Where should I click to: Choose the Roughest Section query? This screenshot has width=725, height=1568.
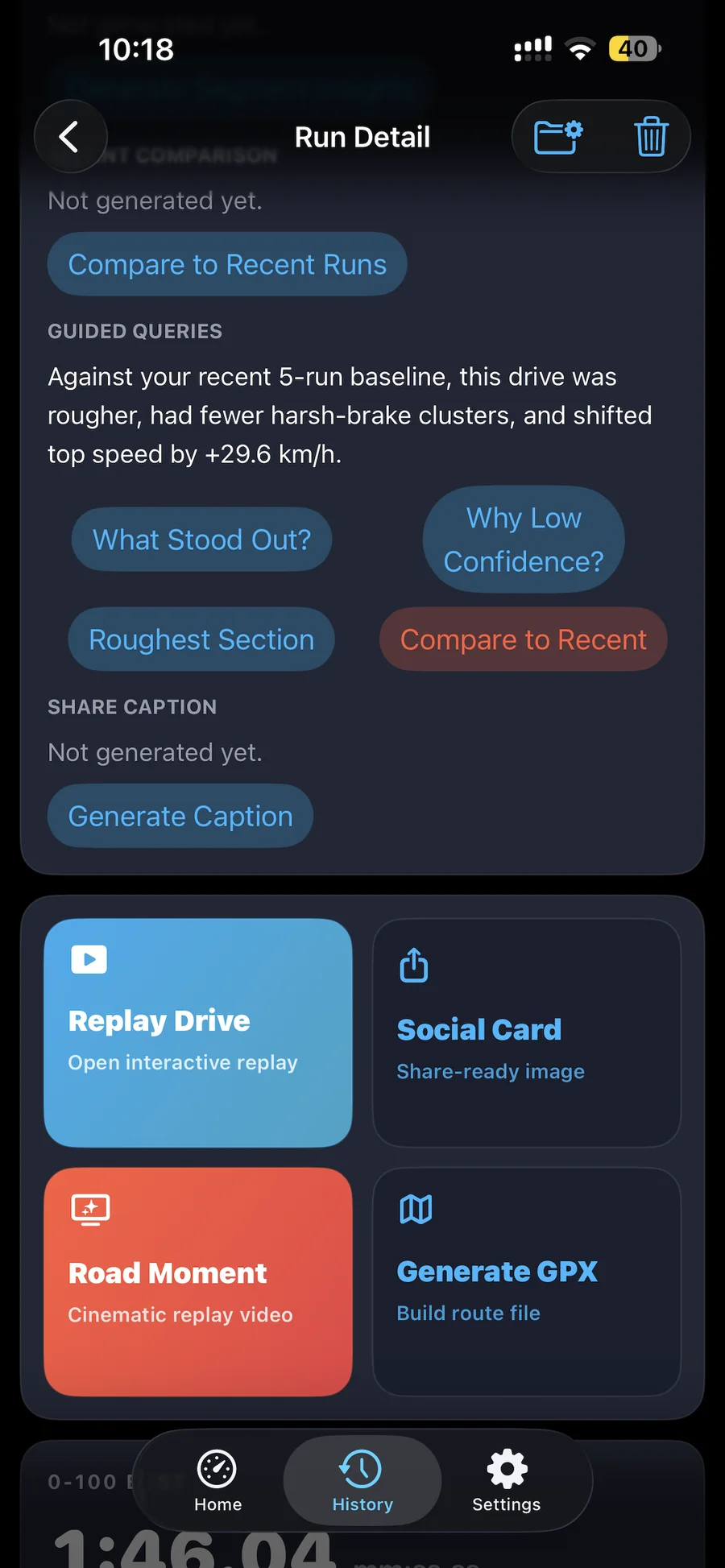point(201,639)
